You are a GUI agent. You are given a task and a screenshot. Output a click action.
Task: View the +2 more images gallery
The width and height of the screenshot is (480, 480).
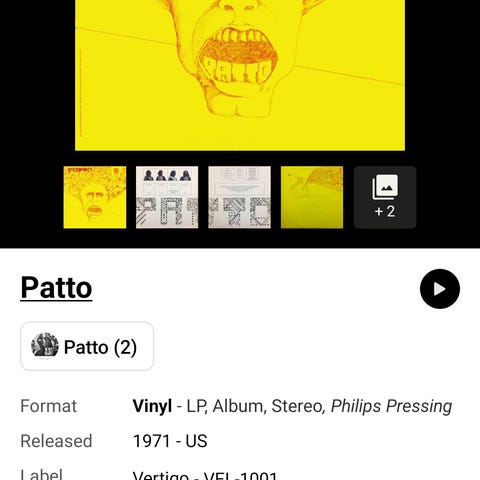(x=385, y=197)
